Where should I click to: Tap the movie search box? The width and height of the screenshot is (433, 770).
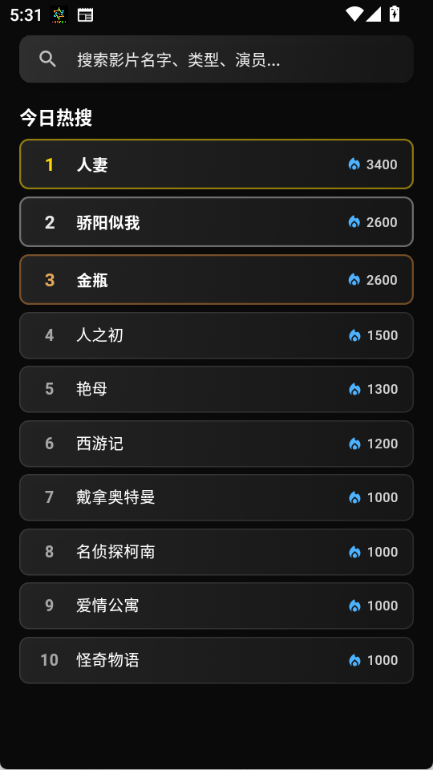point(216,59)
